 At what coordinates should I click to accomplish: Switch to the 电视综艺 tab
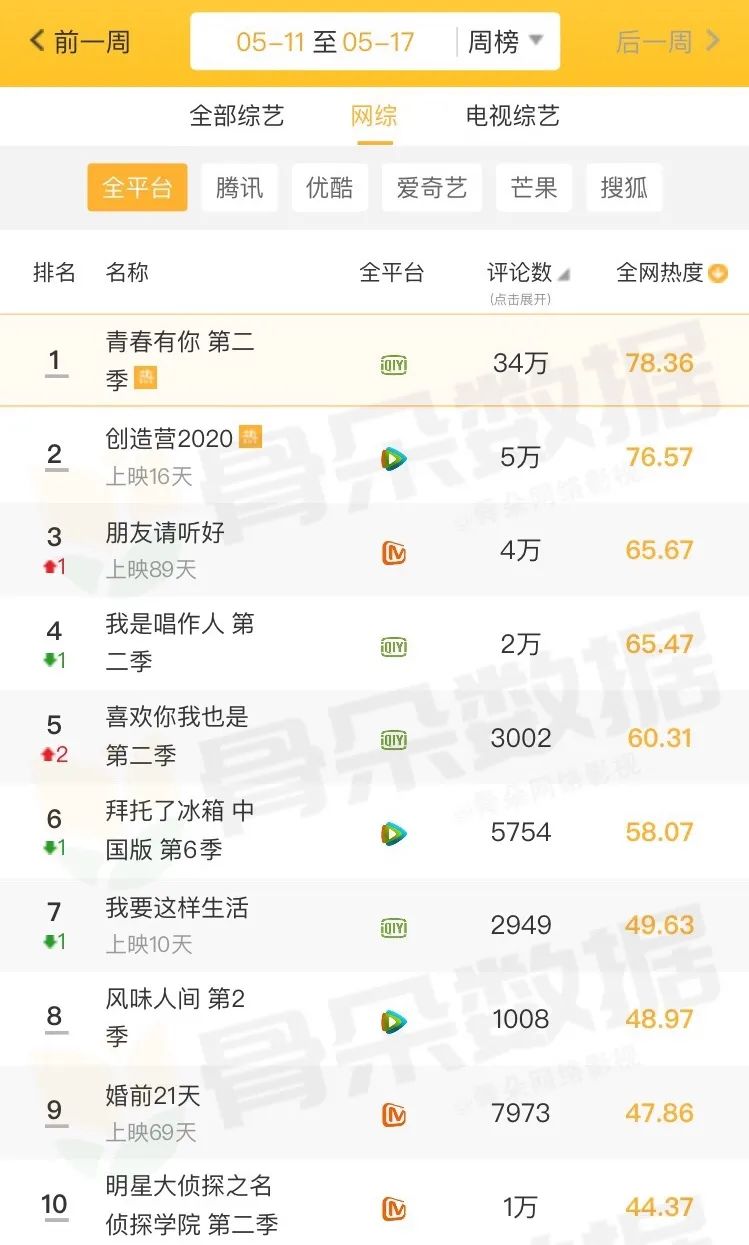[512, 116]
